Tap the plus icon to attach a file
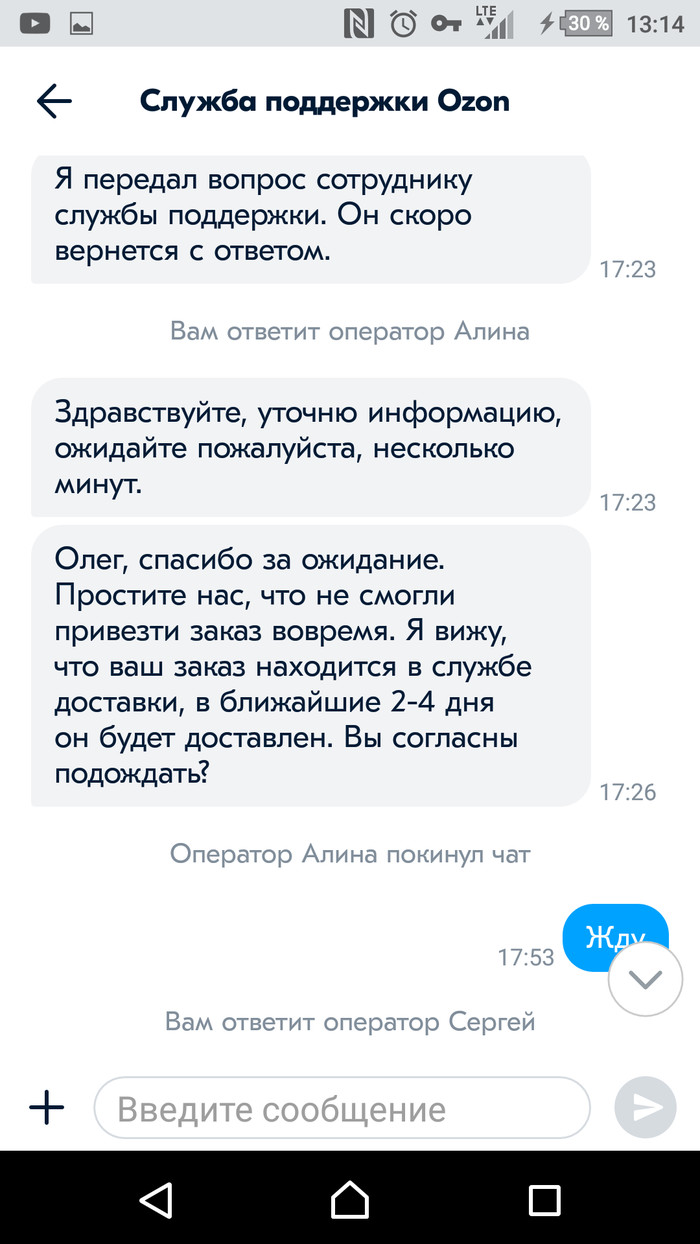 pos(47,1106)
